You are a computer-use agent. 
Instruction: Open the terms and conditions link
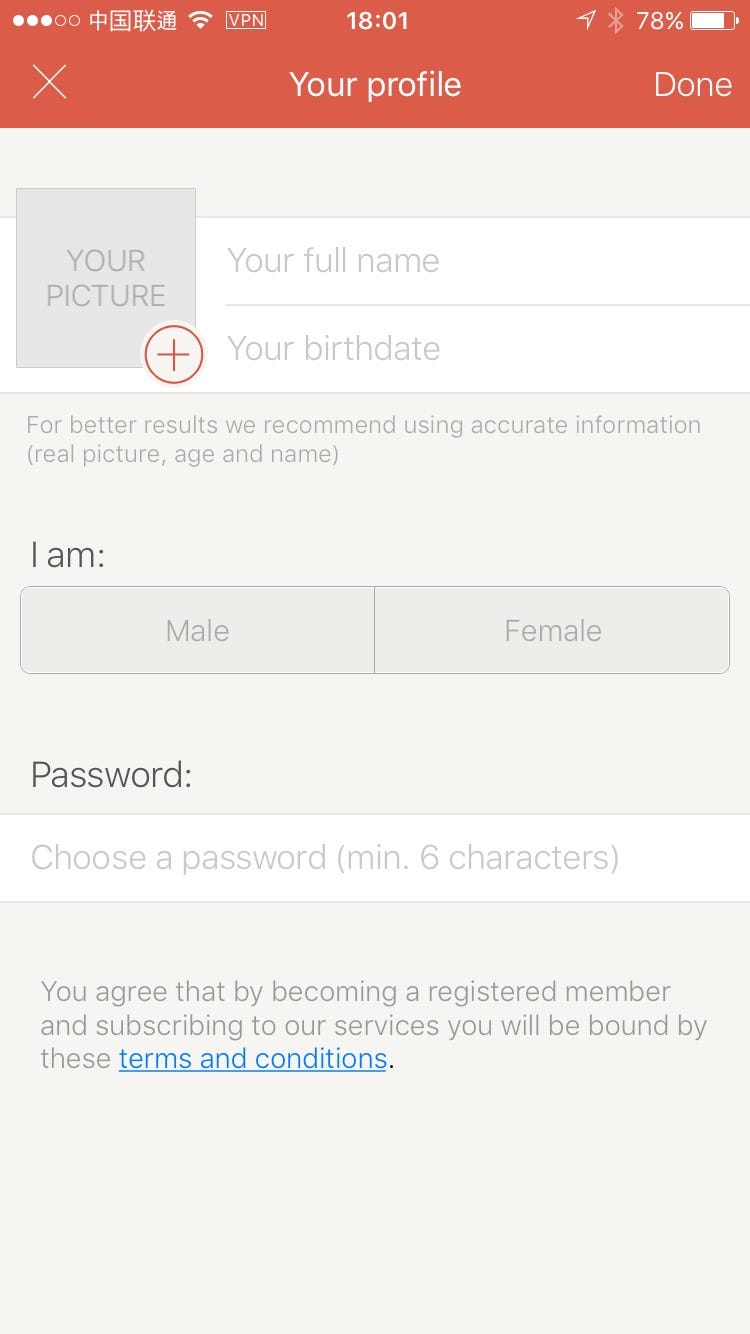tap(252, 1058)
